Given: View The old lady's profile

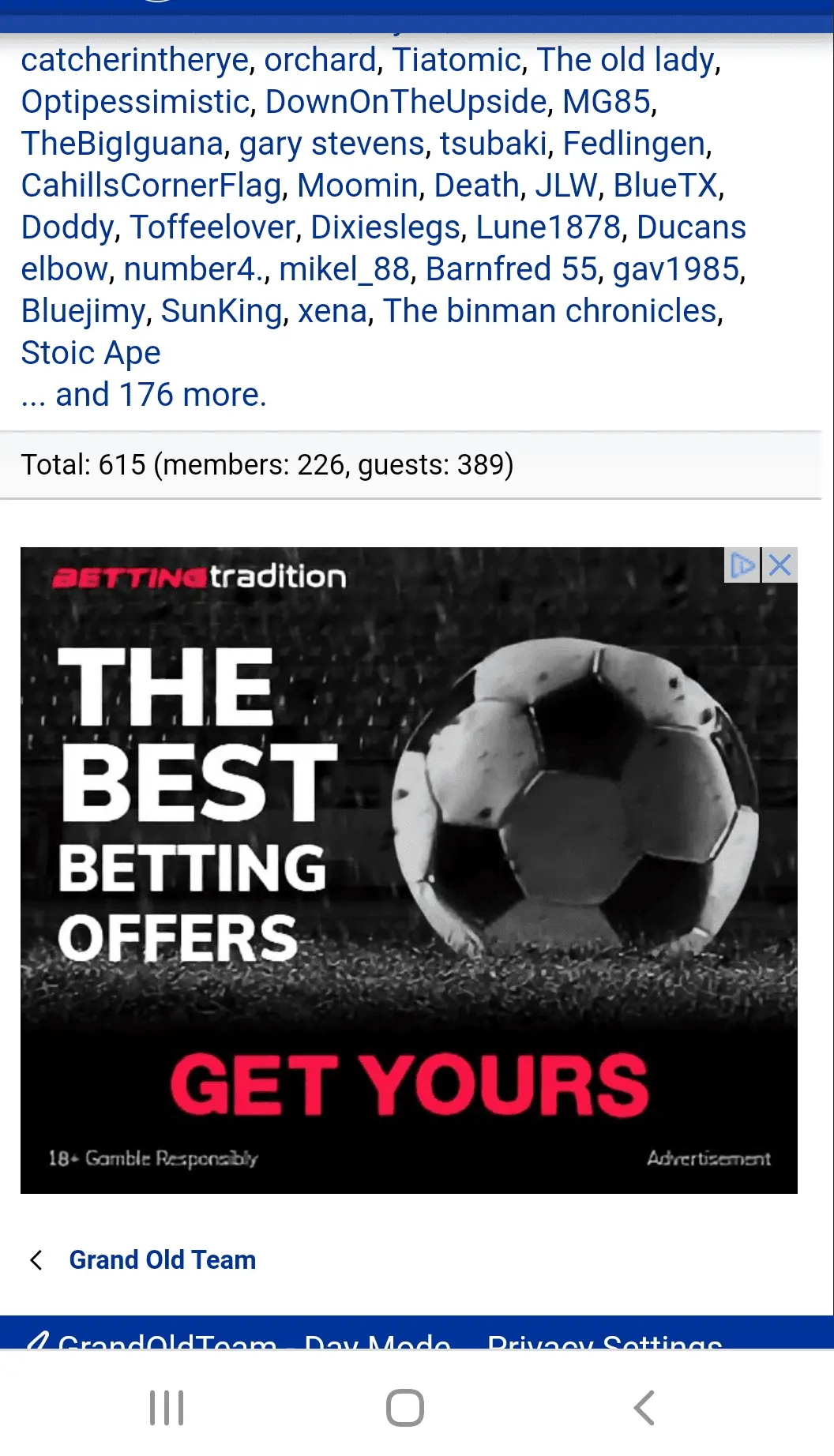Looking at the screenshot, I should (626, 60).
